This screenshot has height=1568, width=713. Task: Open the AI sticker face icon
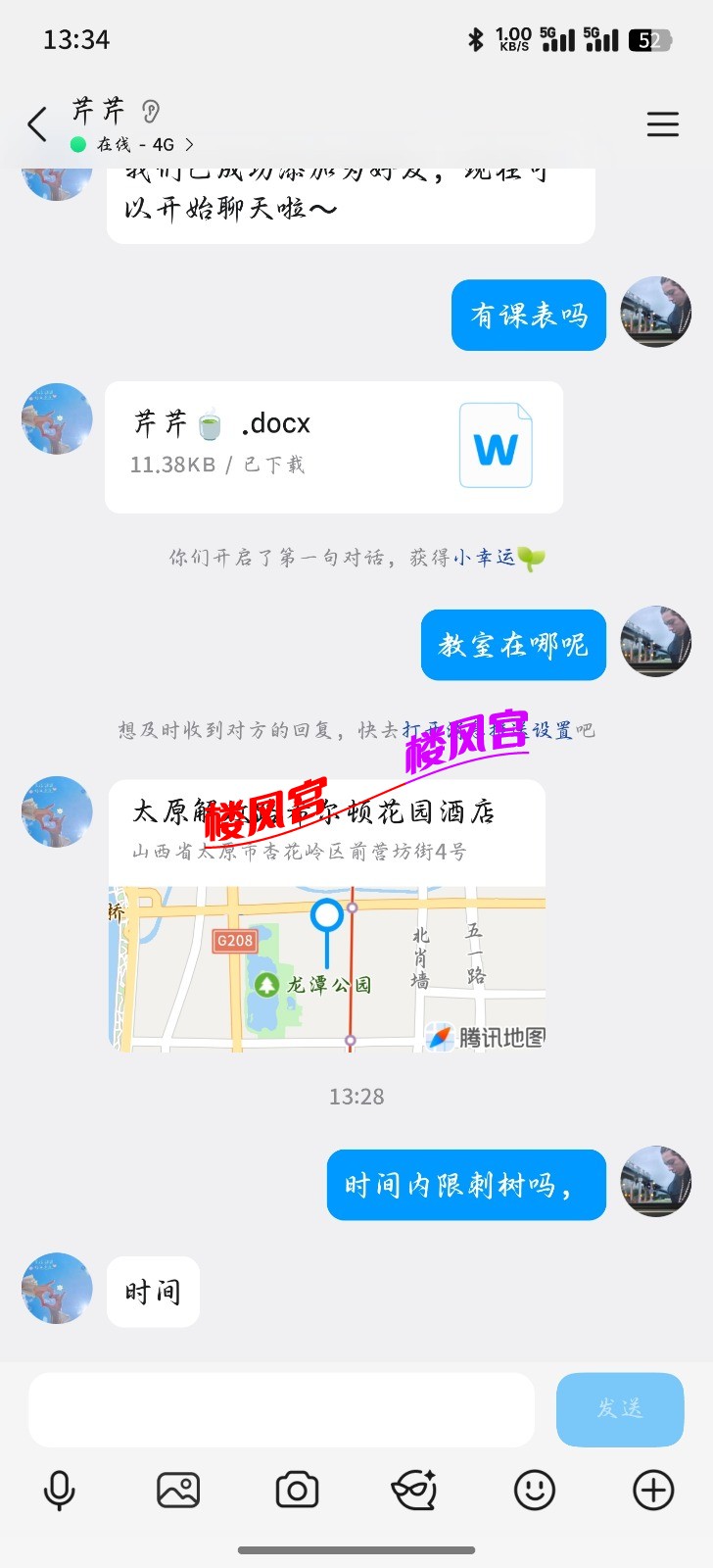pyautogui.click(x=414, y=1491)
